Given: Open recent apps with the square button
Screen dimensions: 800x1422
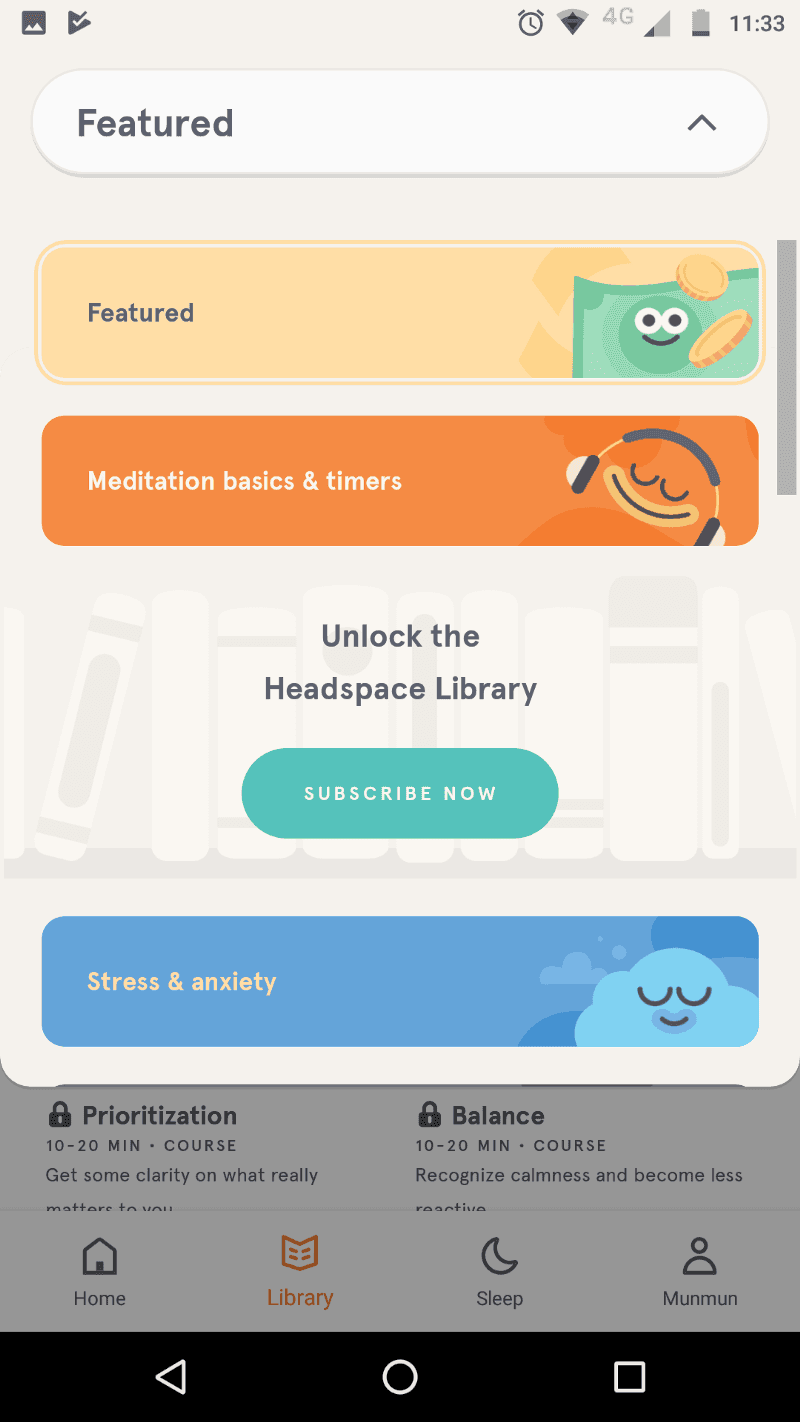Looking at the screenshot, I should [x=629, y=1377].
